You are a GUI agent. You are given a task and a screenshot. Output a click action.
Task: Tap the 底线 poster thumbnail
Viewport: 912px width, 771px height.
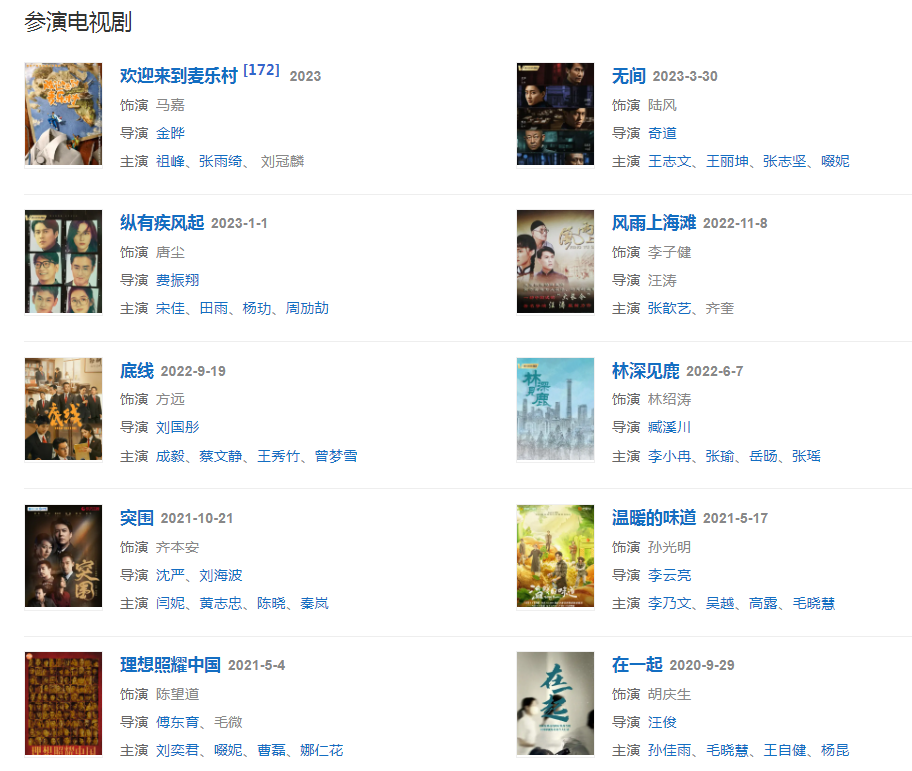click(x=63, y=409)
